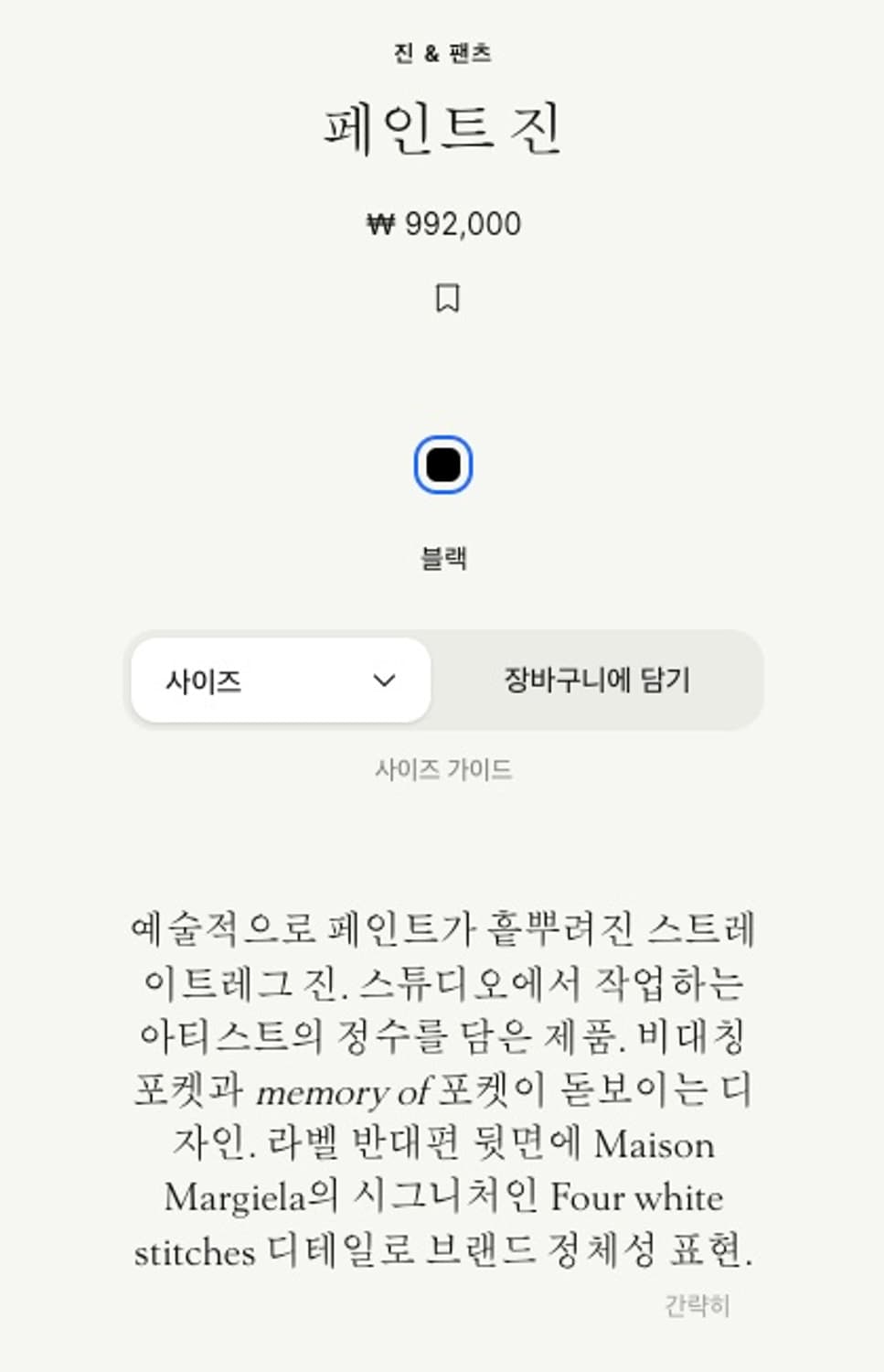Click the 페인트 진 product title
884x1372 pixels.
[442, 131]
